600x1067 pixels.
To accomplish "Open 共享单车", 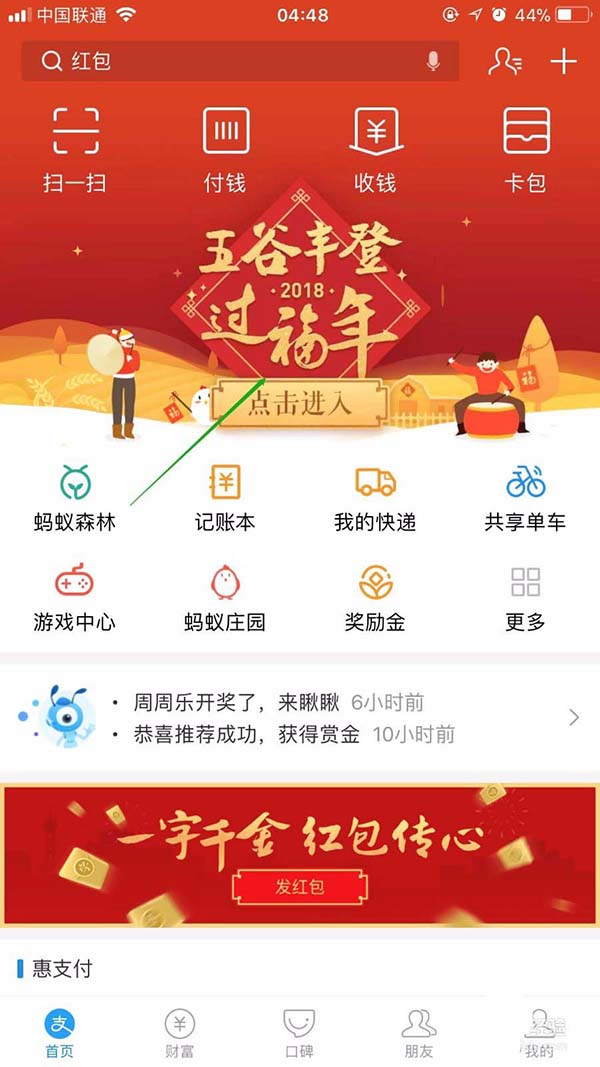I will (525, 498).
